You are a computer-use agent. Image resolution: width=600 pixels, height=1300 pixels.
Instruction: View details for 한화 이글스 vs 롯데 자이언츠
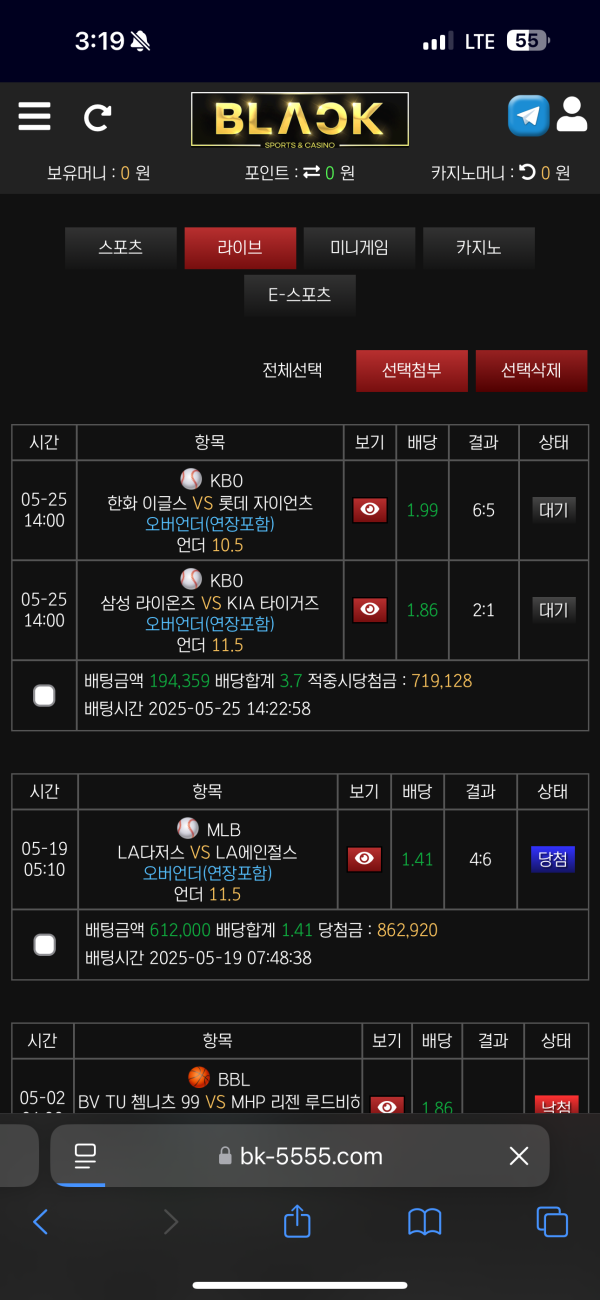(x=370, y=510)
